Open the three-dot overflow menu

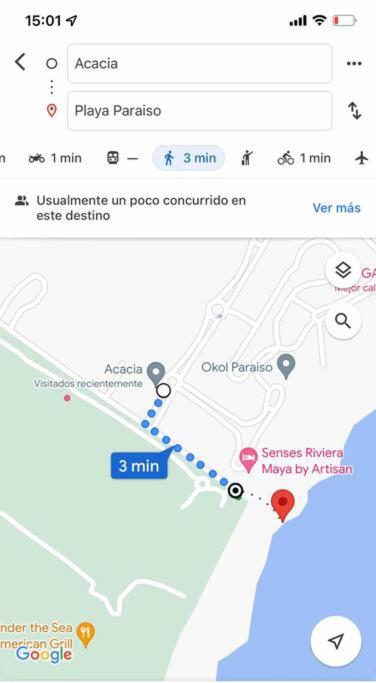[354, 64]
